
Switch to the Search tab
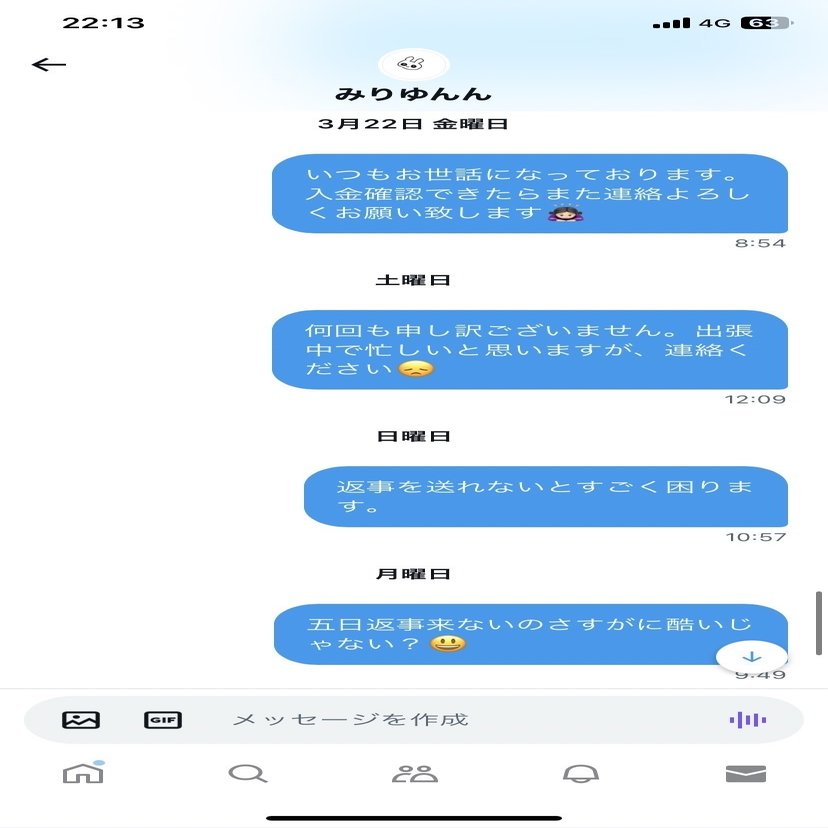248,773
